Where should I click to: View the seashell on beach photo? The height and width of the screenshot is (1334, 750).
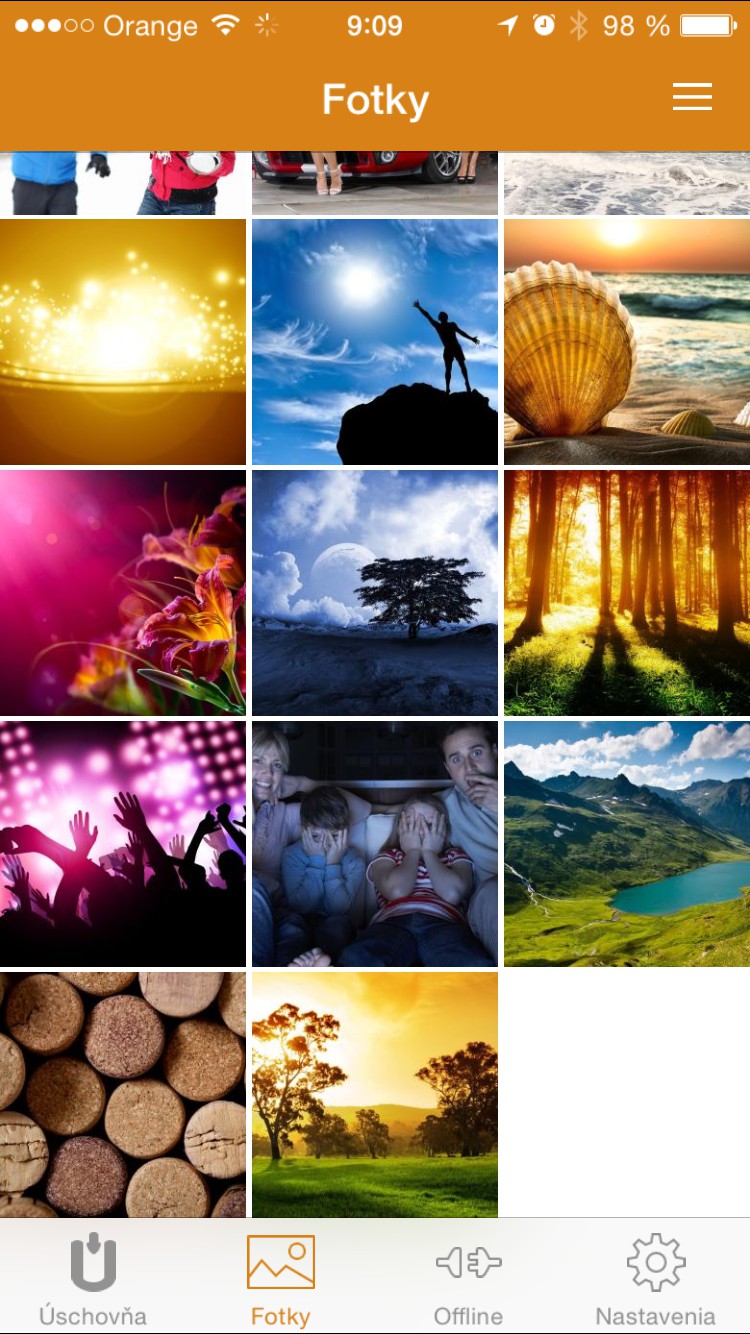(627, 342)
